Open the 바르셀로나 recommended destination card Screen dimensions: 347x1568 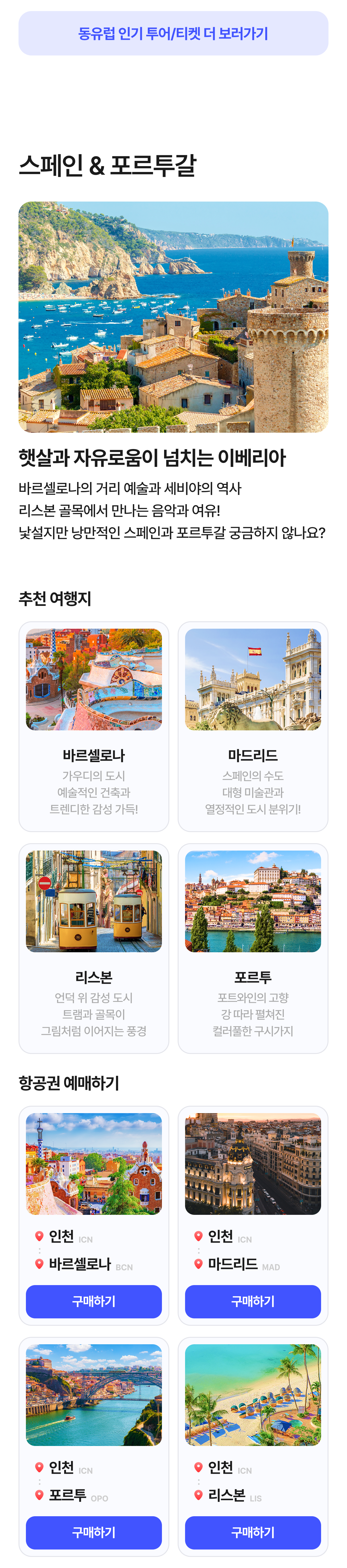94,725
